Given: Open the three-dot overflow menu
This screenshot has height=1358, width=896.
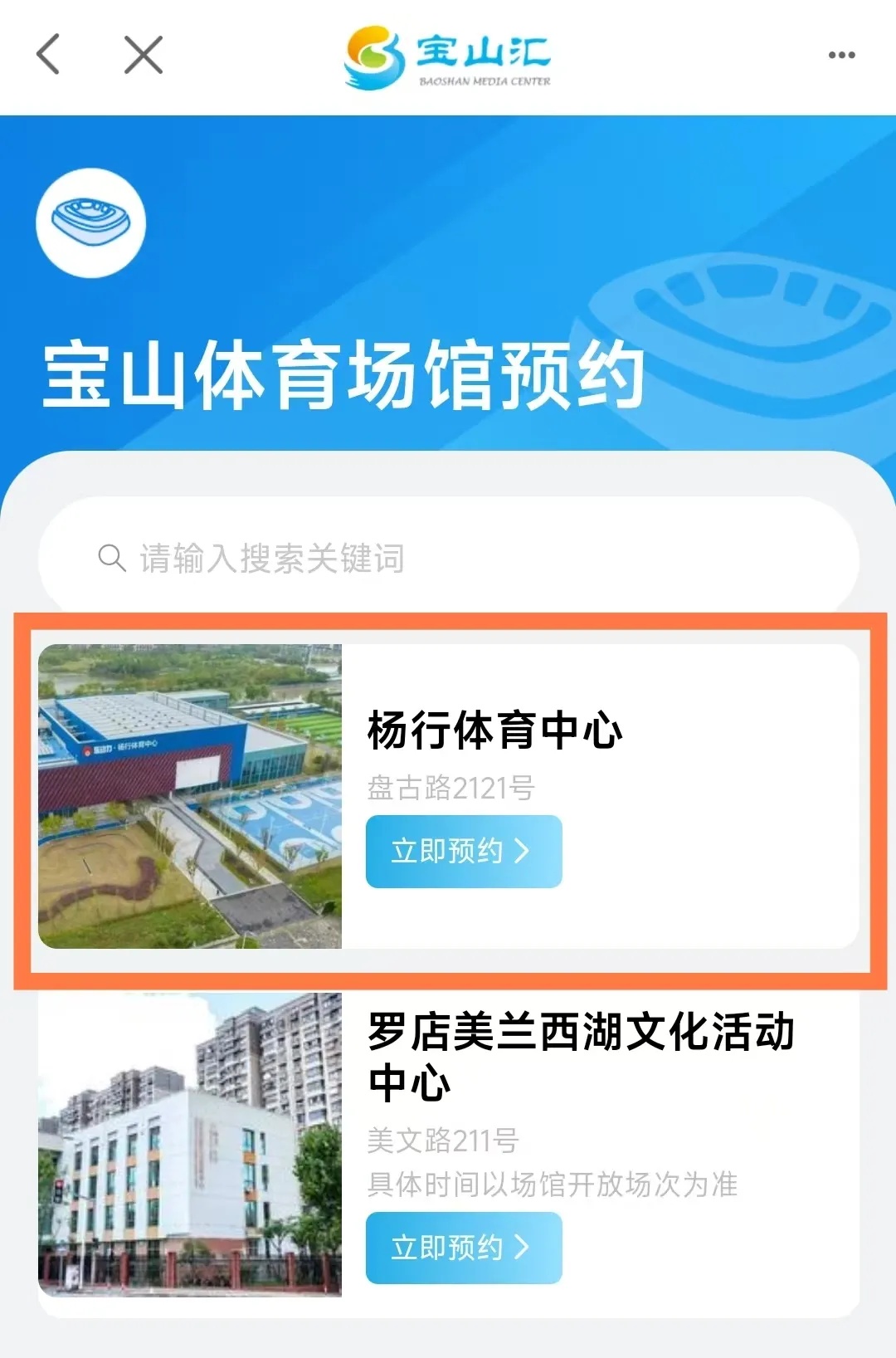Looking at the screenshot, I should coord(841,56).
